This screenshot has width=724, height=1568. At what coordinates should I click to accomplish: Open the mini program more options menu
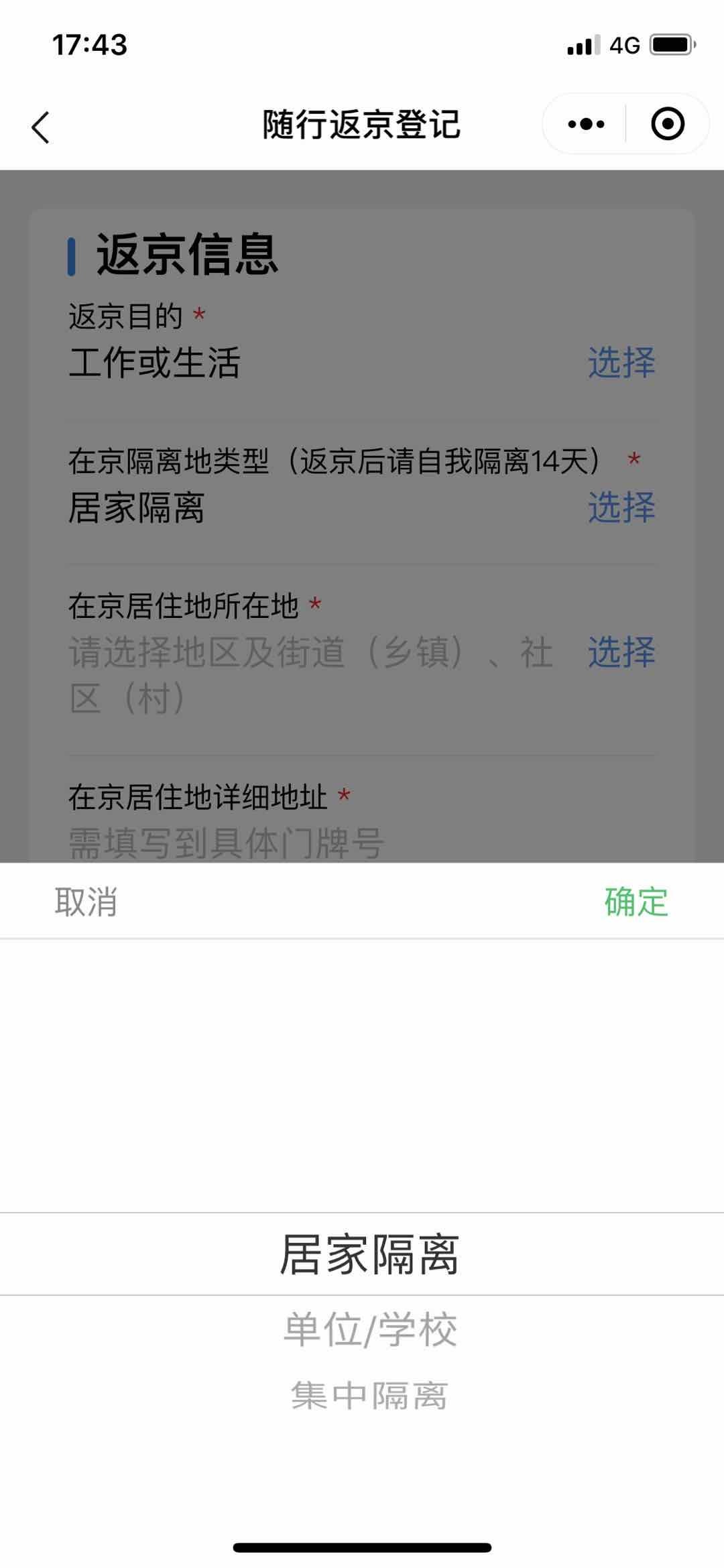[x=586, y=124]
